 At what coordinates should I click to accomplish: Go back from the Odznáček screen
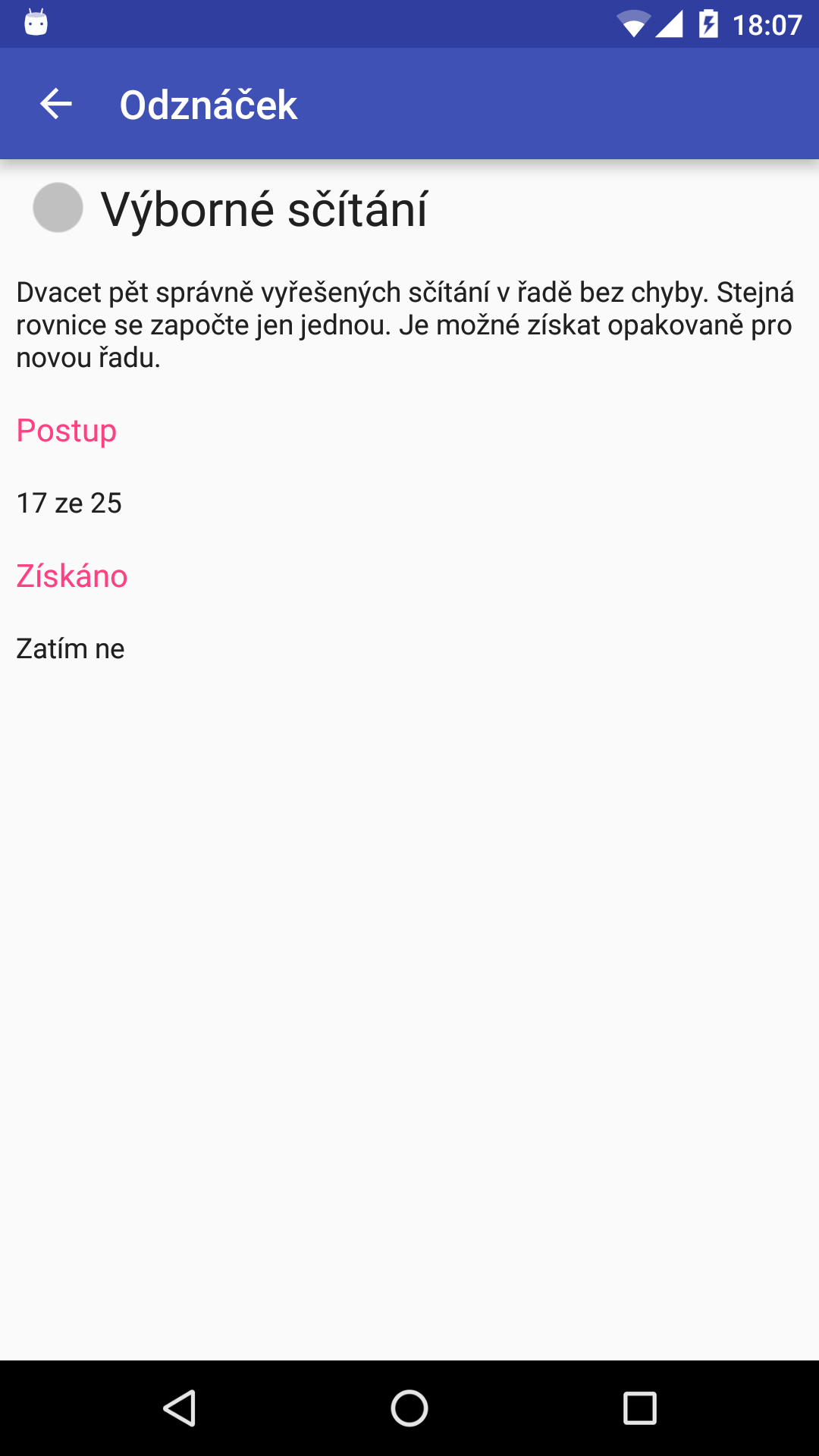[56, 104]
